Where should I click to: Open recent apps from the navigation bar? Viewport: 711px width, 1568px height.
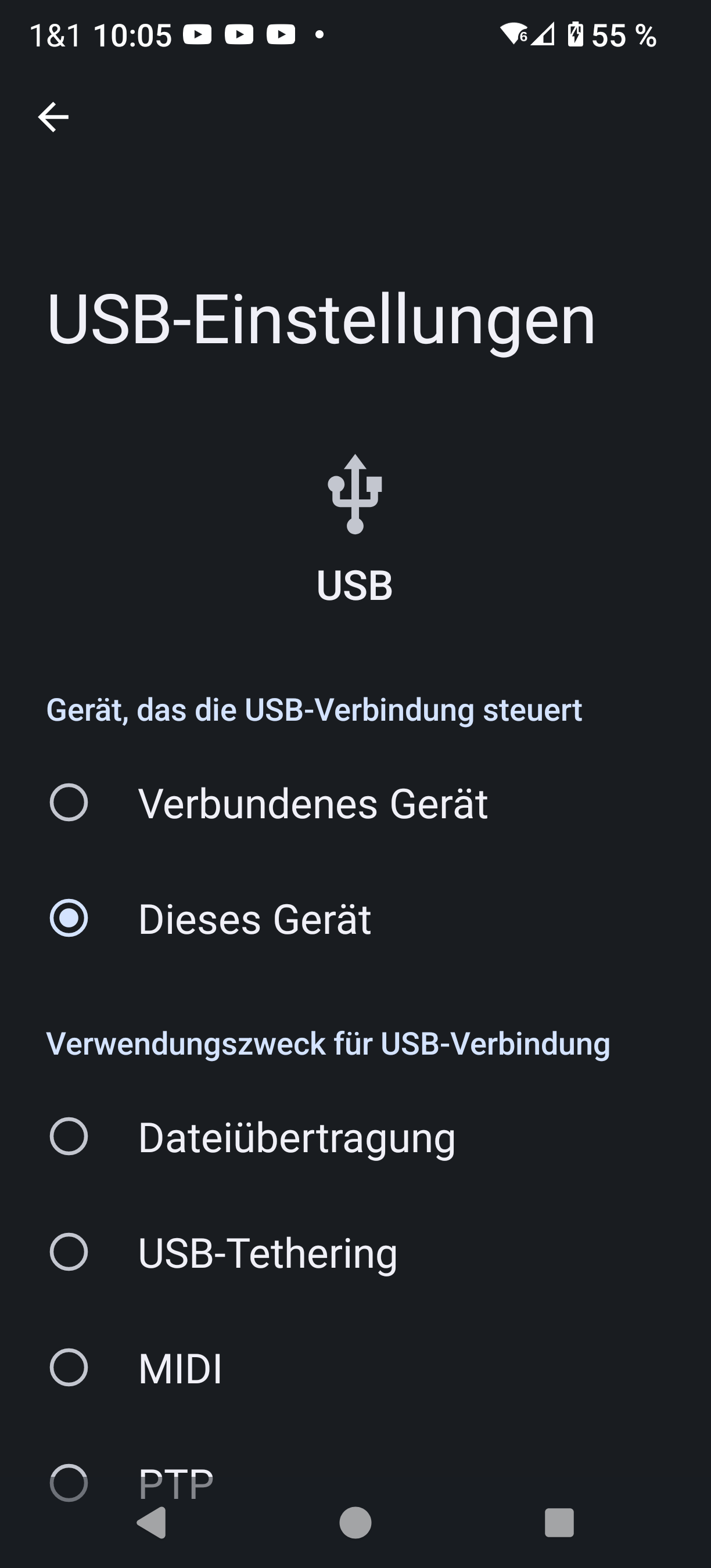pyautogui.click(x=559, y=1522)
